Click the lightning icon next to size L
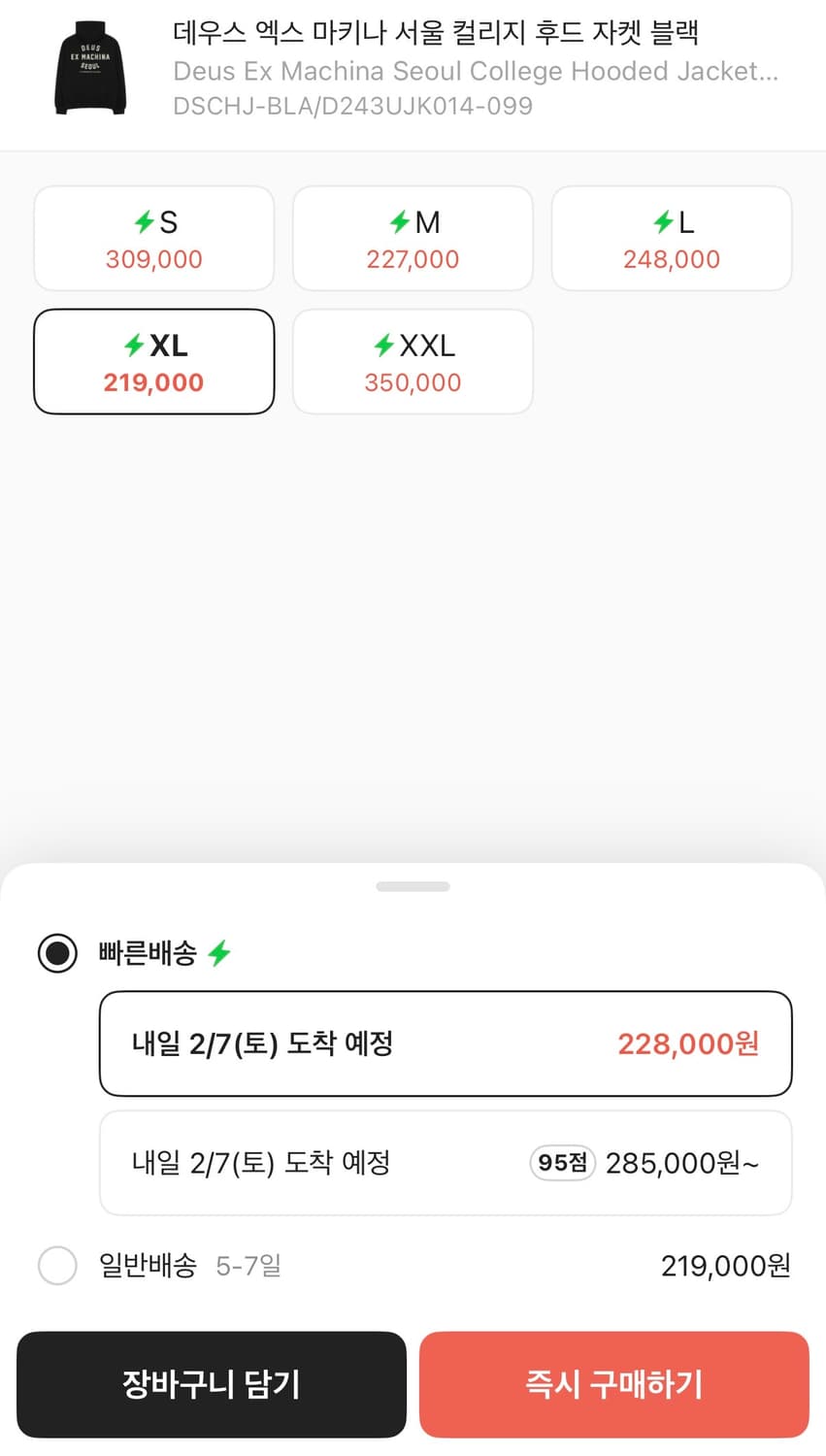 click(x=664, y=222)
